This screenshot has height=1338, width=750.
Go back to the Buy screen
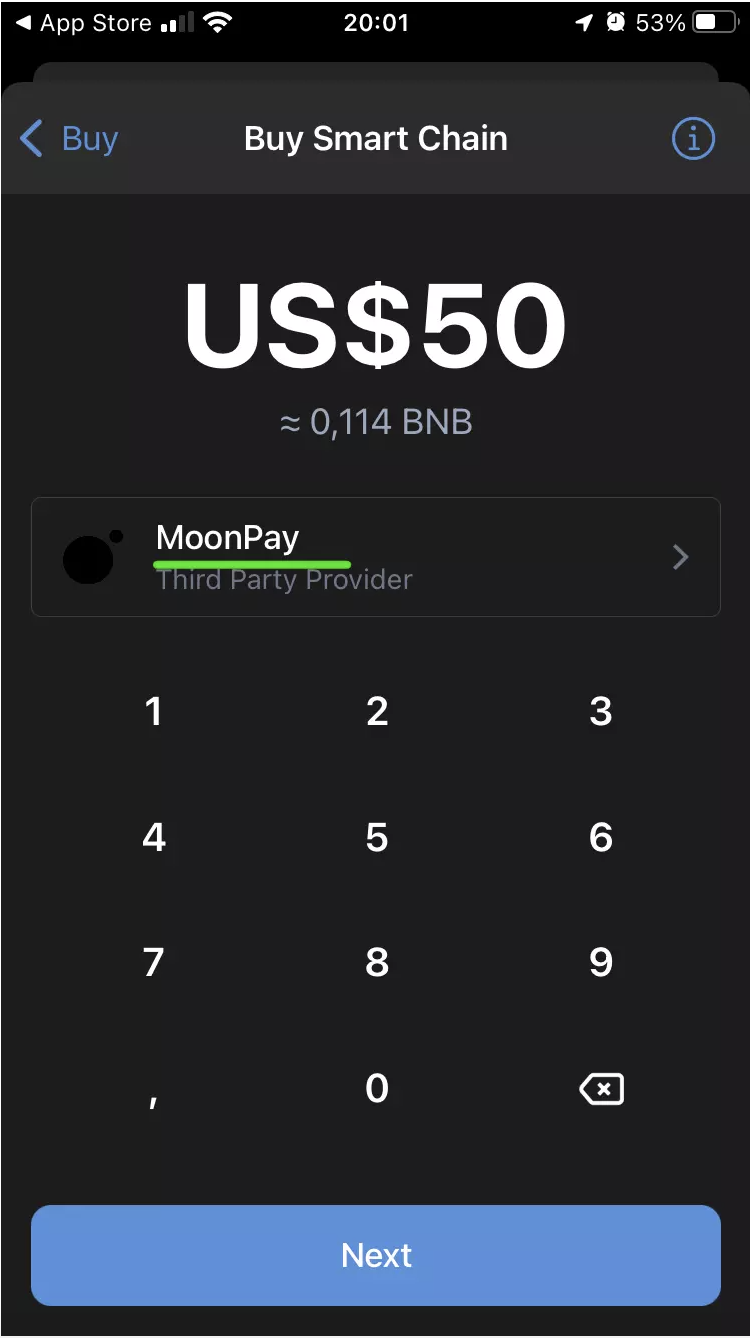(x=70, y=139)
